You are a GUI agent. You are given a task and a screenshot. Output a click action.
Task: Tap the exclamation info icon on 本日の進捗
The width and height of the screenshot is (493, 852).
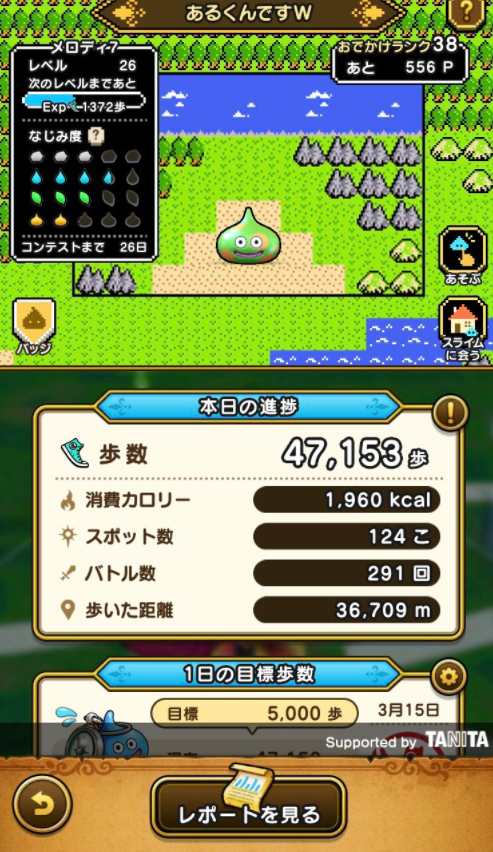coord(450,413)
